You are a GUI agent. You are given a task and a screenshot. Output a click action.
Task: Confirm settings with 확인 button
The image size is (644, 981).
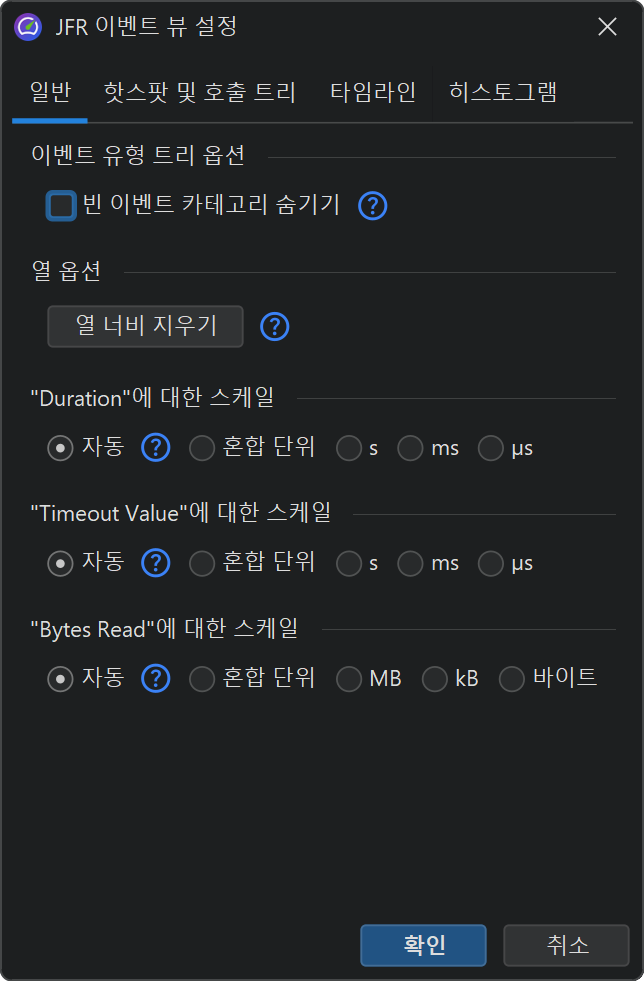[423, 945]
